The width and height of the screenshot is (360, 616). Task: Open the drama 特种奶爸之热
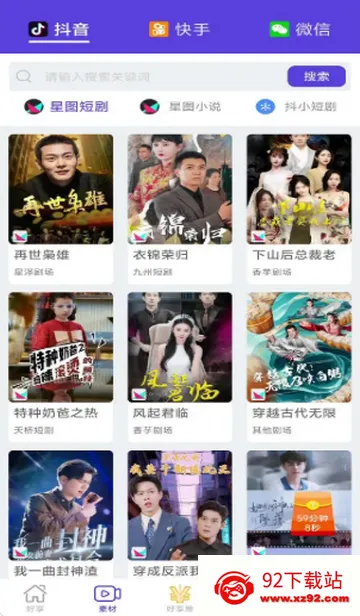pyautogui.click(x=61, y=367)
